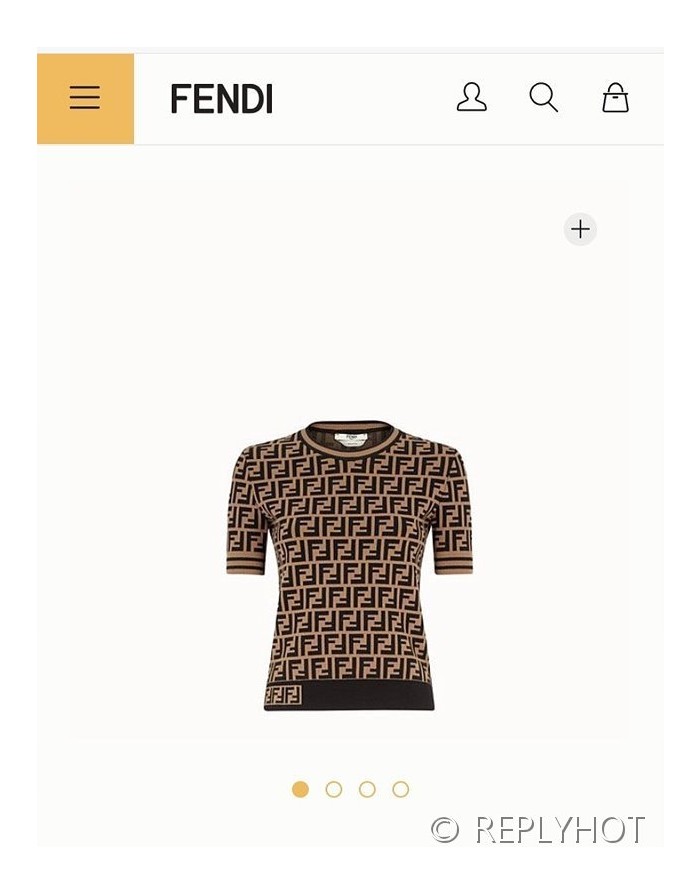Open the shopping bag
The height and width of the screenshot is (893, 700).
[x=615, y=98]
